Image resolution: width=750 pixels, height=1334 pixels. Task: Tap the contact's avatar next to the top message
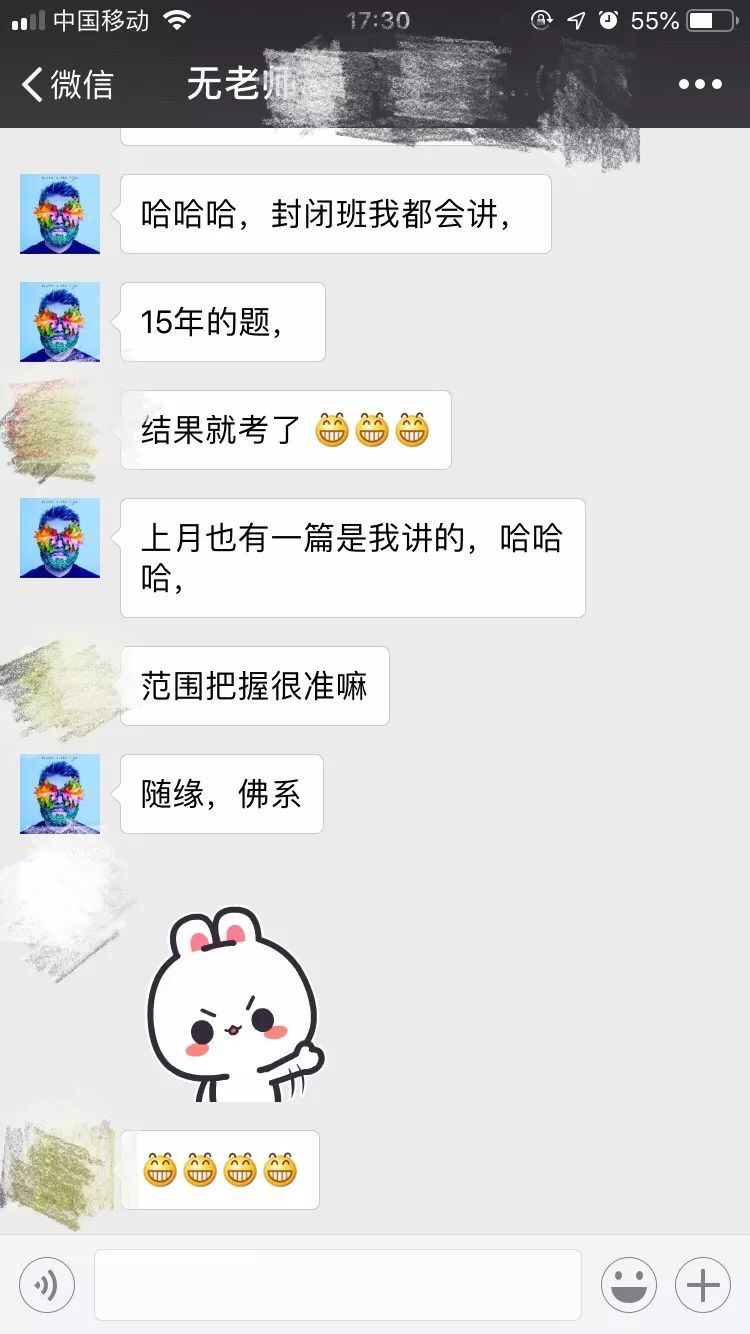[58, 213]
